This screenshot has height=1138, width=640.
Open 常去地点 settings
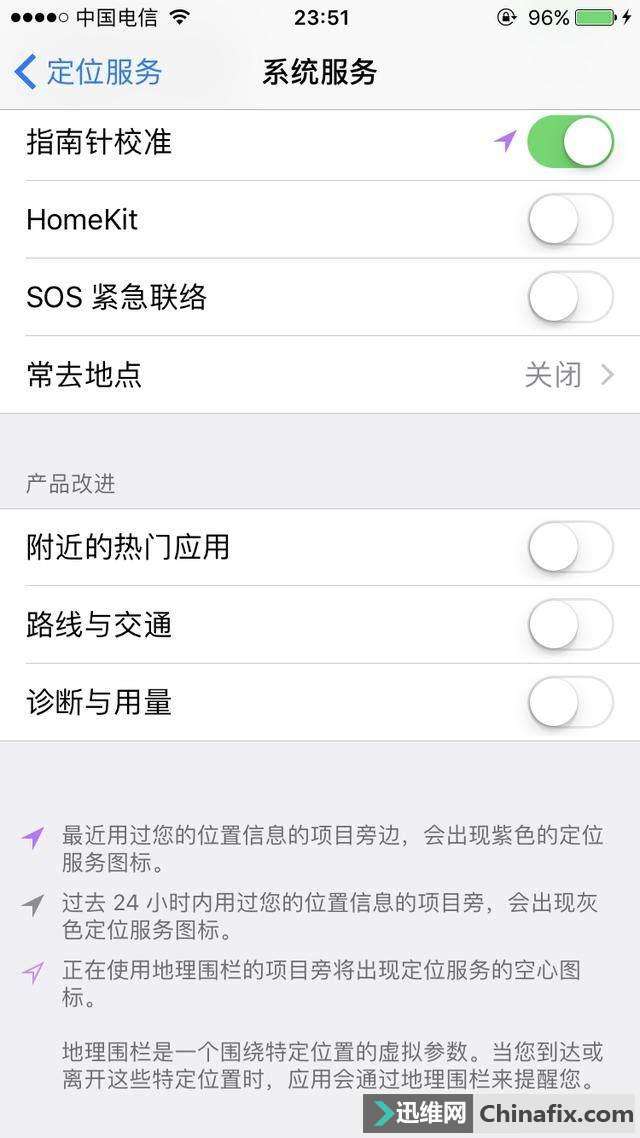pos(320,375)
